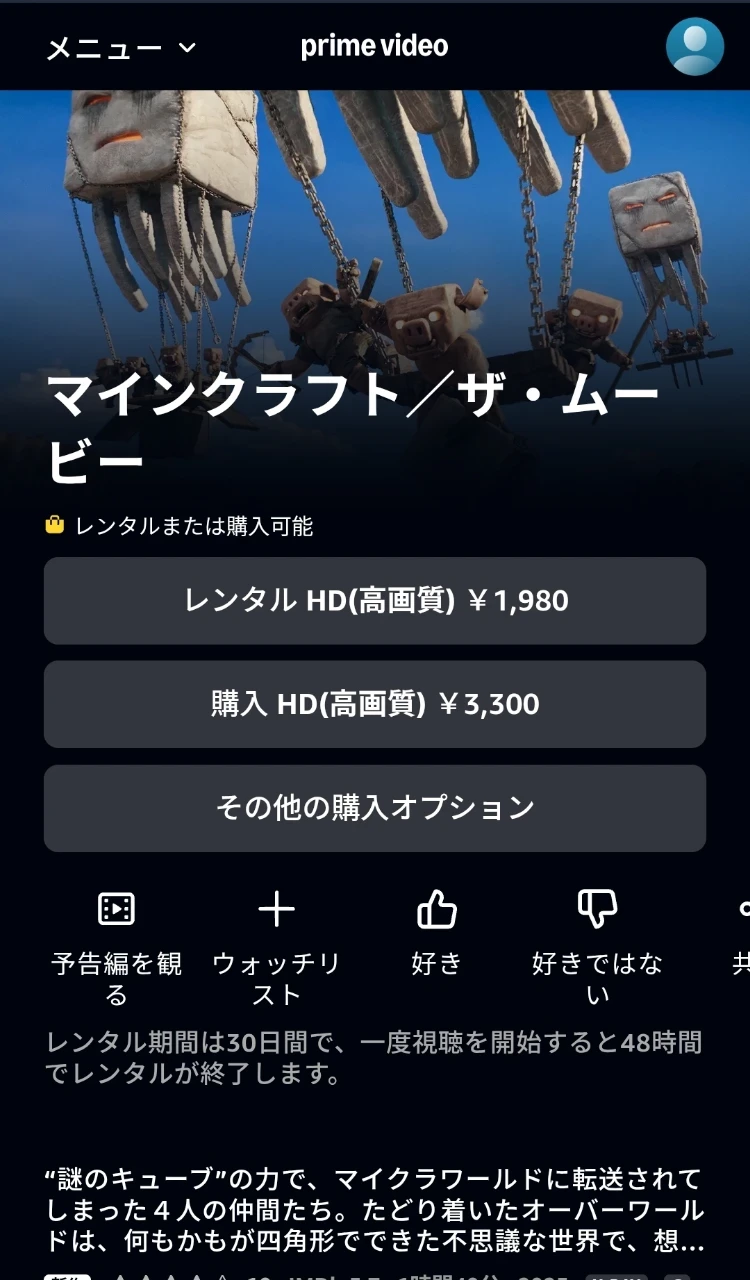Mark the movie as 好きではない

tap(597, 948)
